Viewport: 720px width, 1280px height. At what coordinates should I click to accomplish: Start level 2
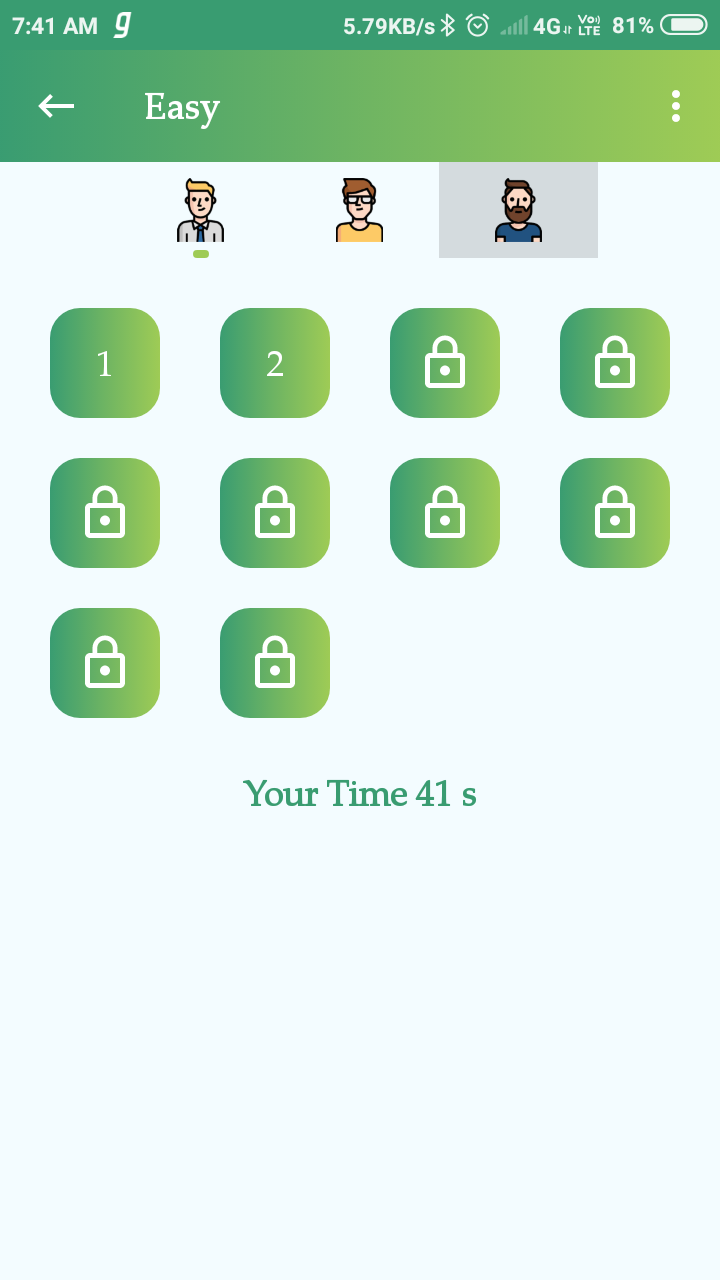click(274, 362)
